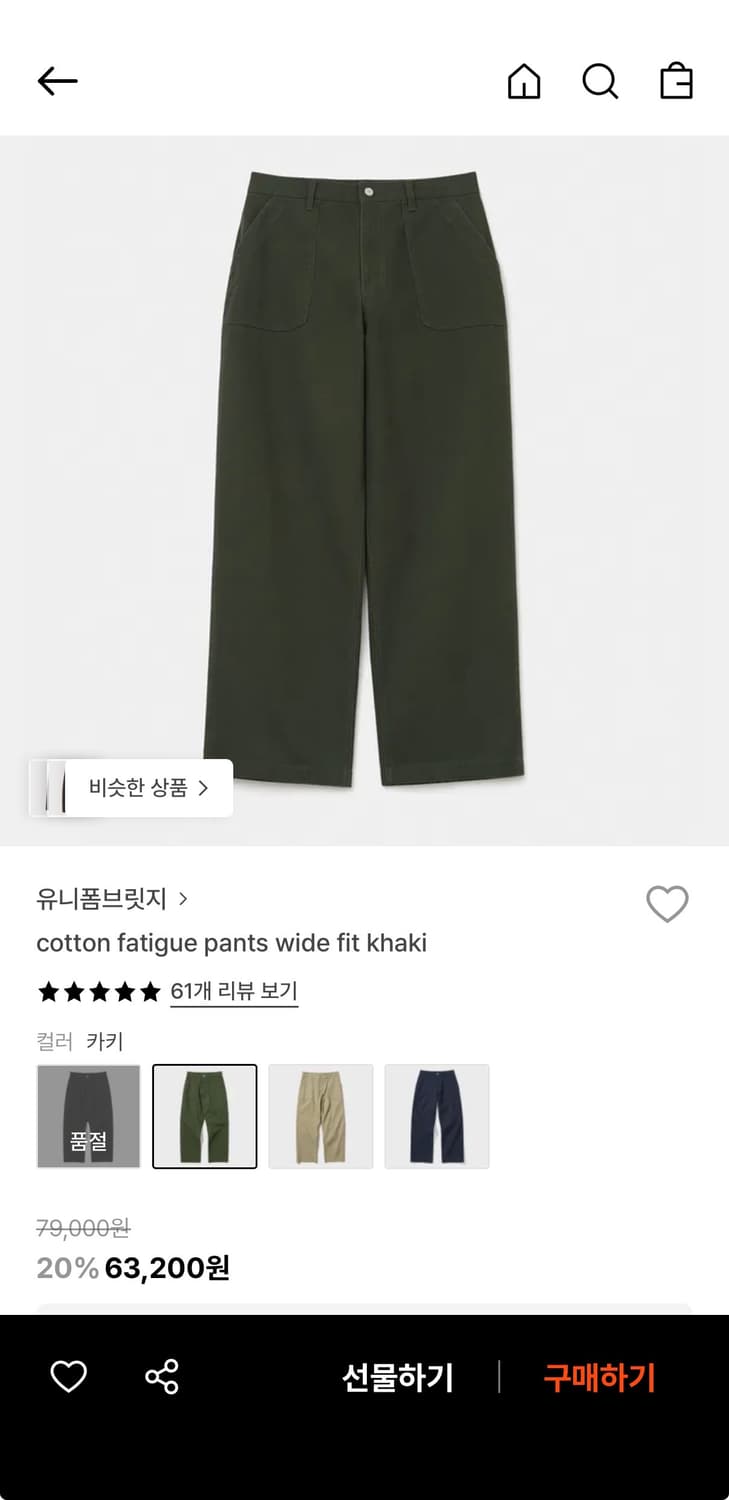This screenshot has width=729, height=1500.
Task: Open product search with magnifier icon
Action: (600, 83)
